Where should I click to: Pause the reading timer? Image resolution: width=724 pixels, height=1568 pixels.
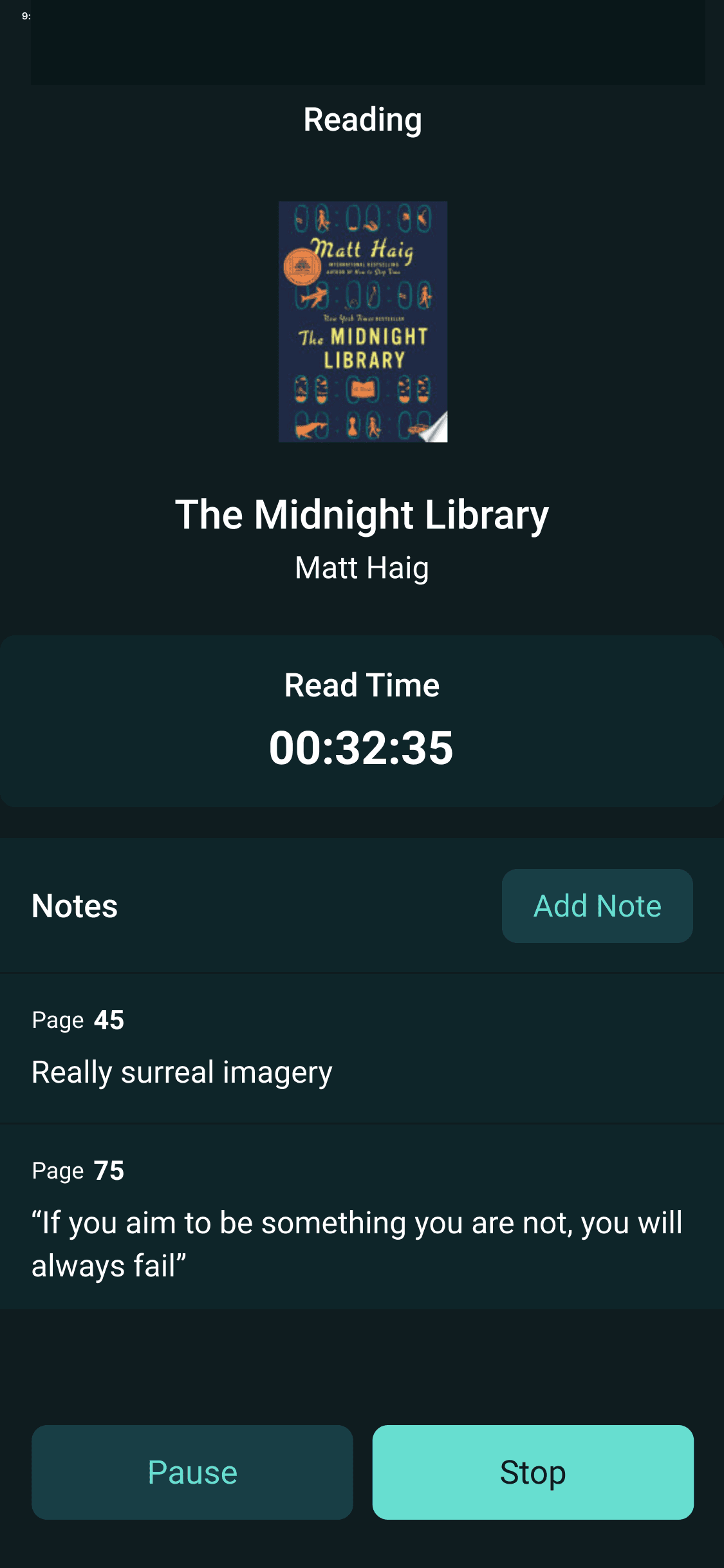click(192, 1472)
